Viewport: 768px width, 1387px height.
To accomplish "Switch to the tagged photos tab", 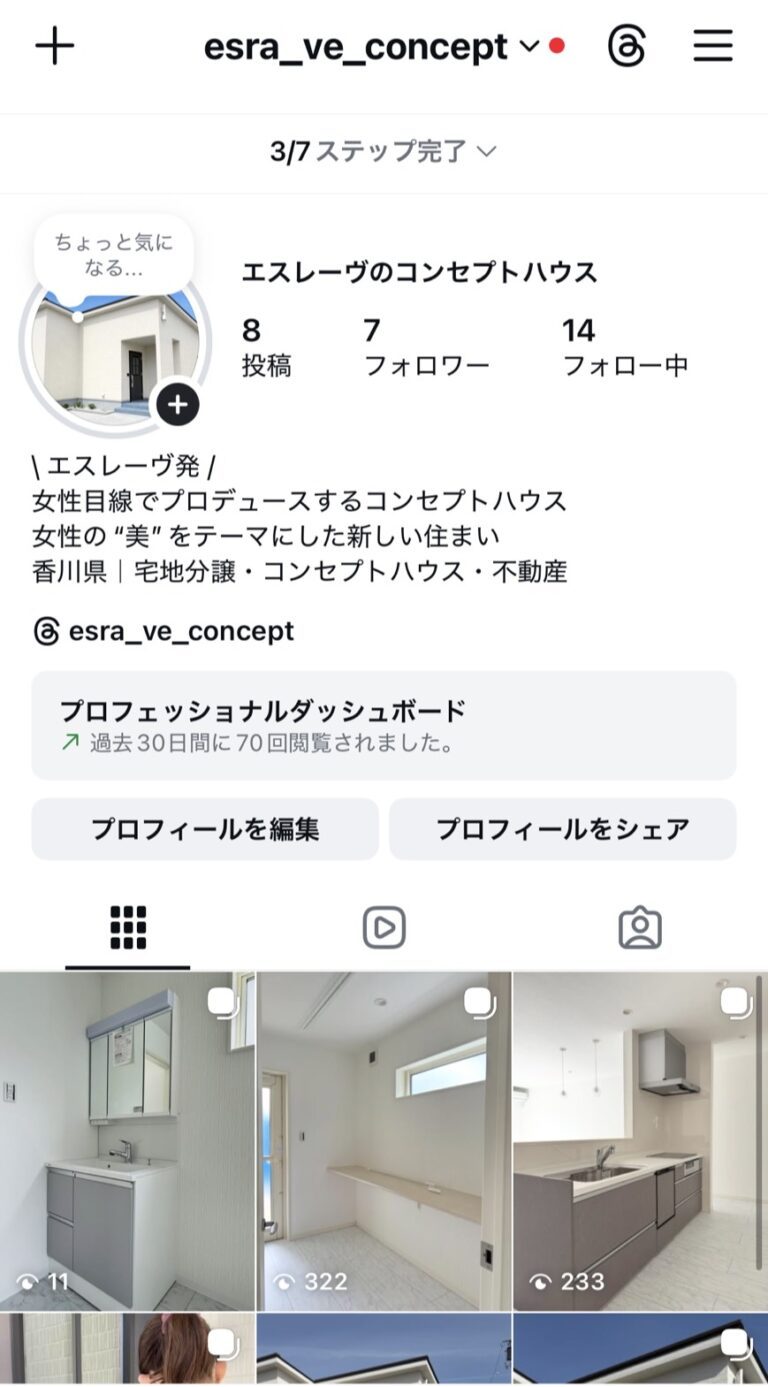I will click(640, 928).
